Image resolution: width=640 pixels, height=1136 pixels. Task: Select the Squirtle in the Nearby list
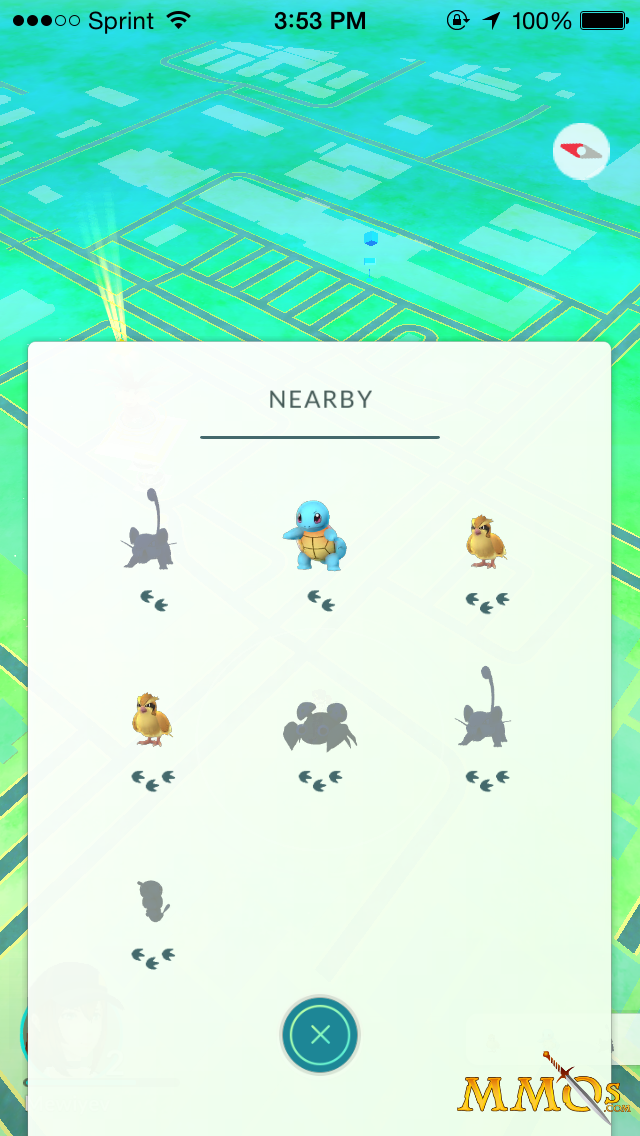coord(315,538)
